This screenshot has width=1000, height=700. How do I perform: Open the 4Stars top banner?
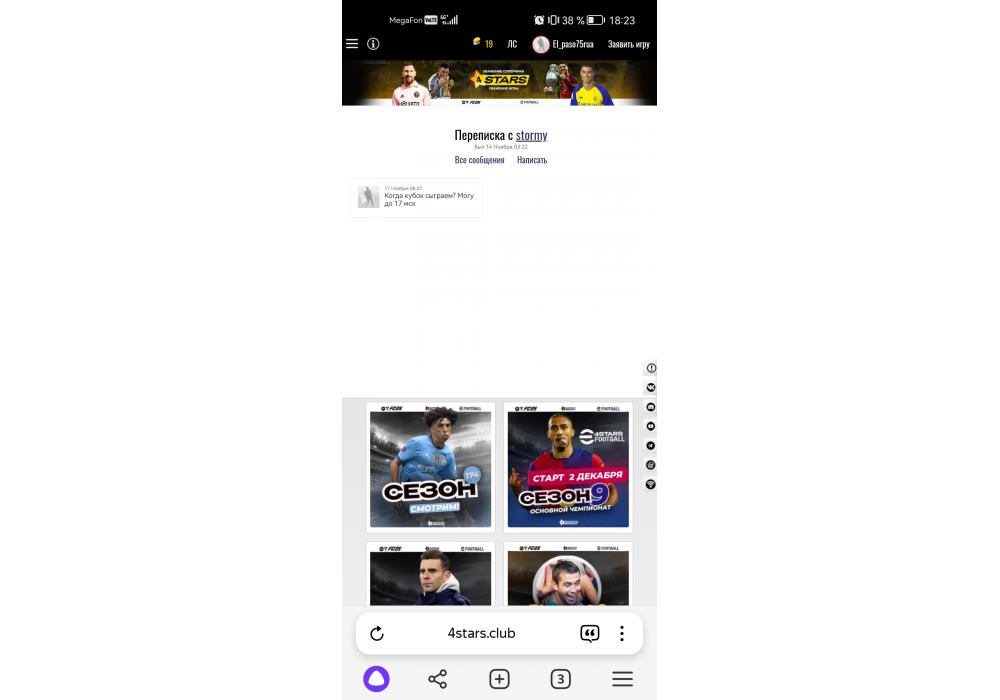click(x=499, y=83)
